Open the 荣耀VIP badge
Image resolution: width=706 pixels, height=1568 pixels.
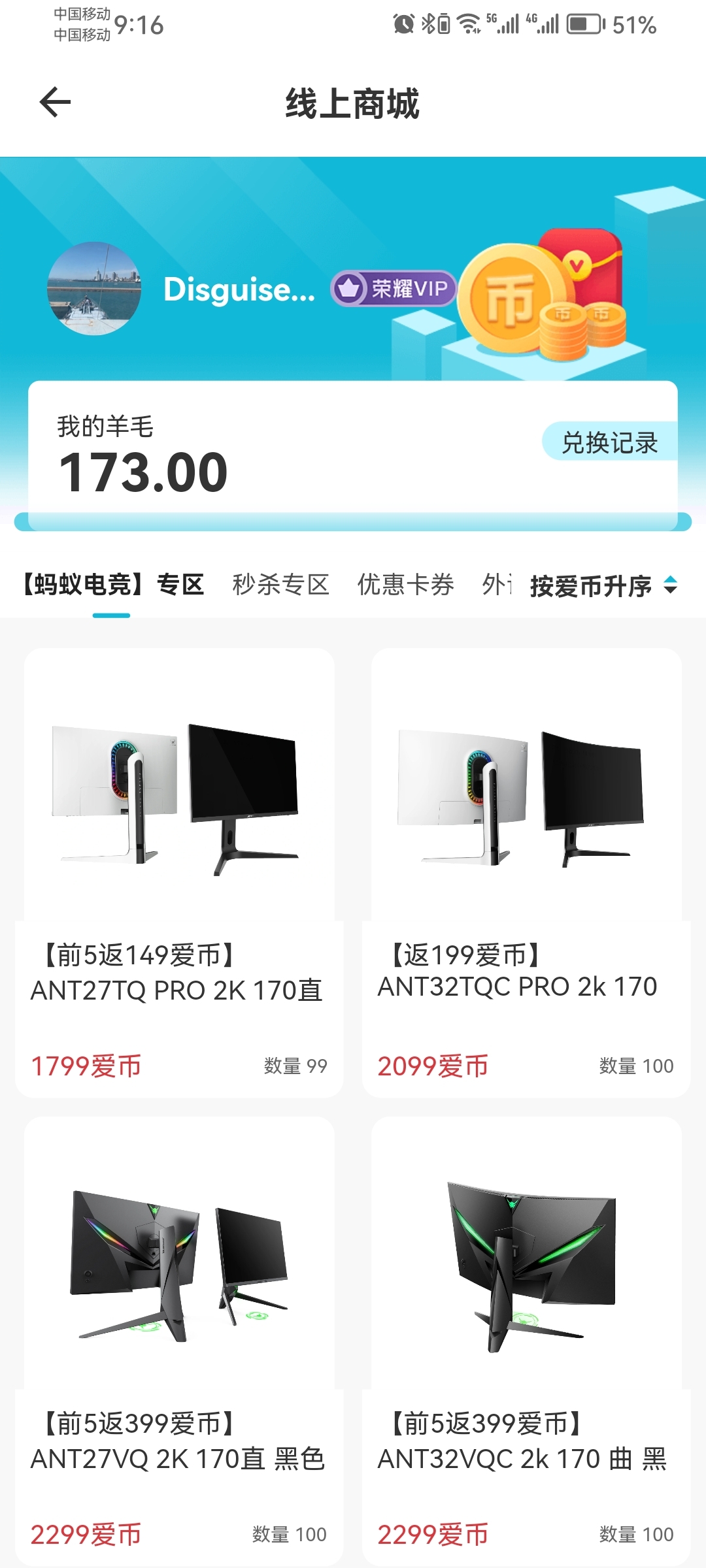(x=393, y=288)
